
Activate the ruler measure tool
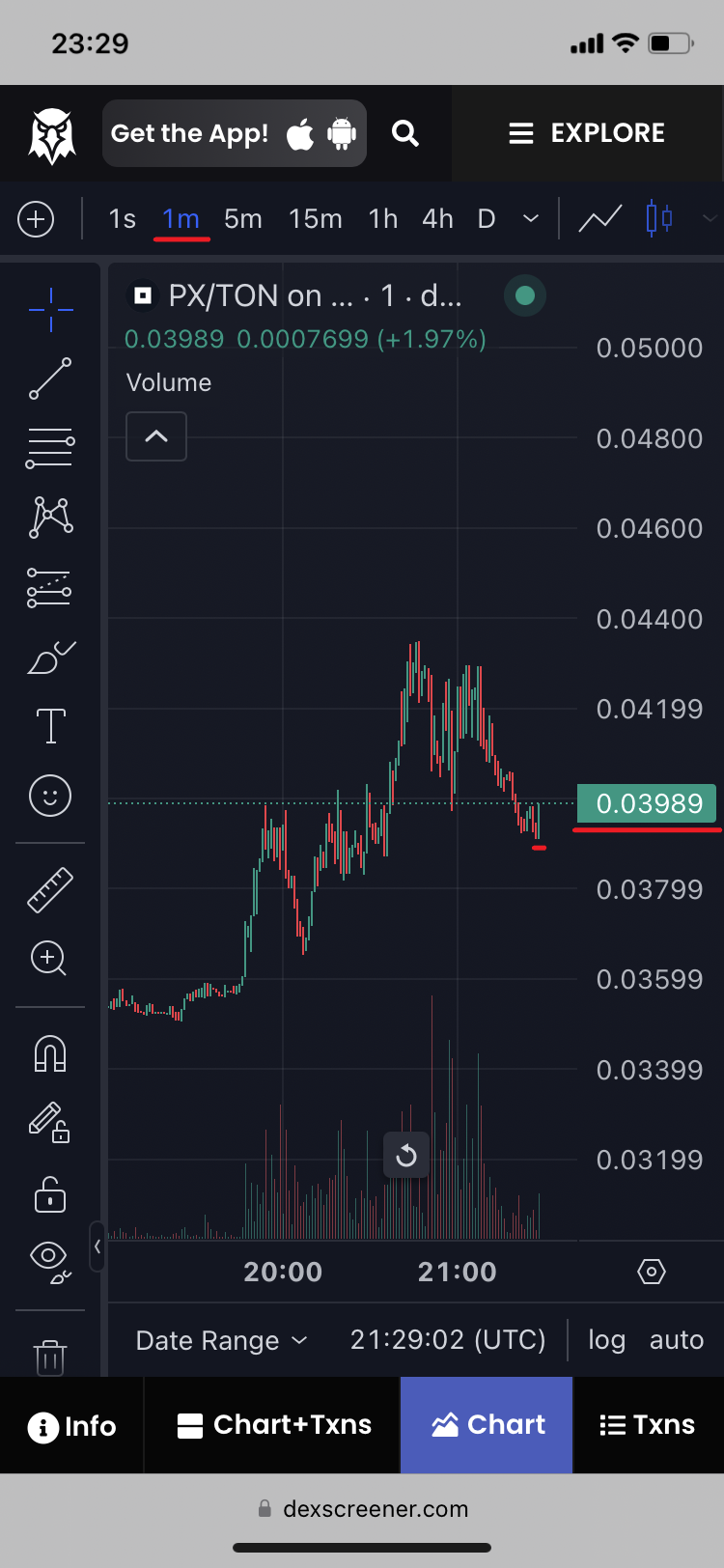tap(50, 889)
